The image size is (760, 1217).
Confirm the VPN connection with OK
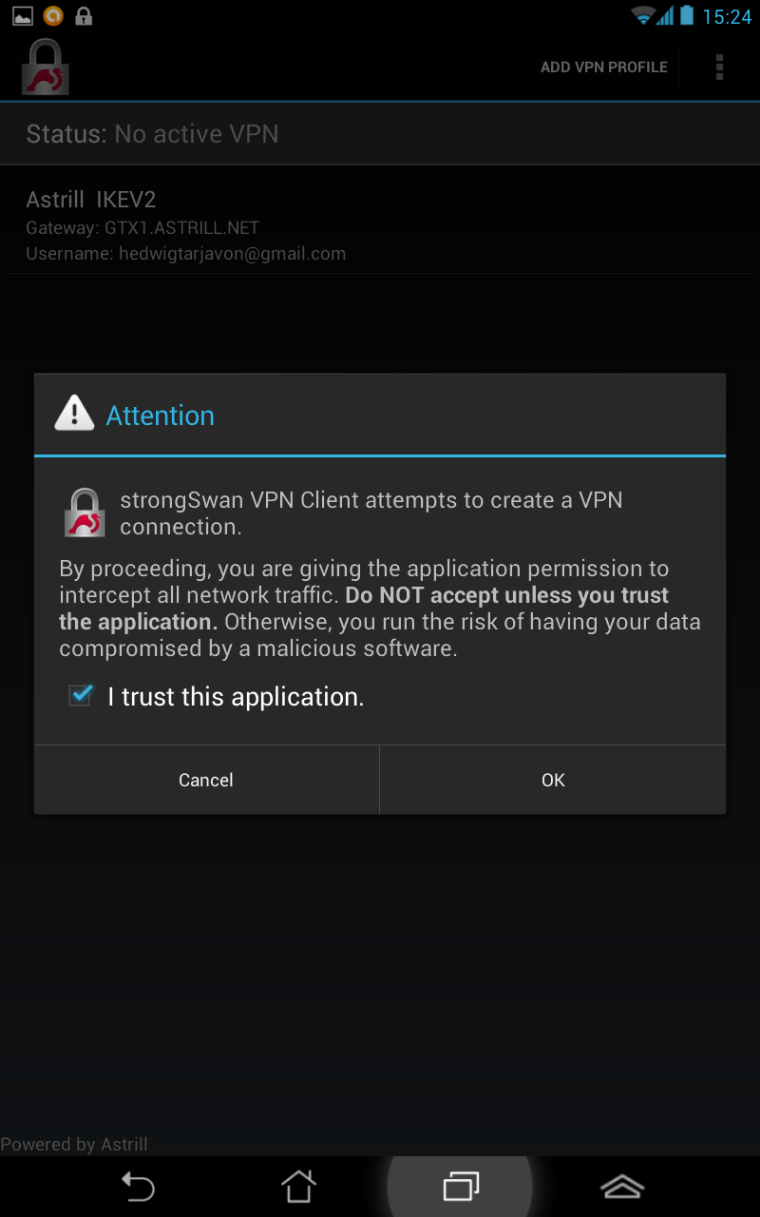pyautogui.click(x=553, y=780)
